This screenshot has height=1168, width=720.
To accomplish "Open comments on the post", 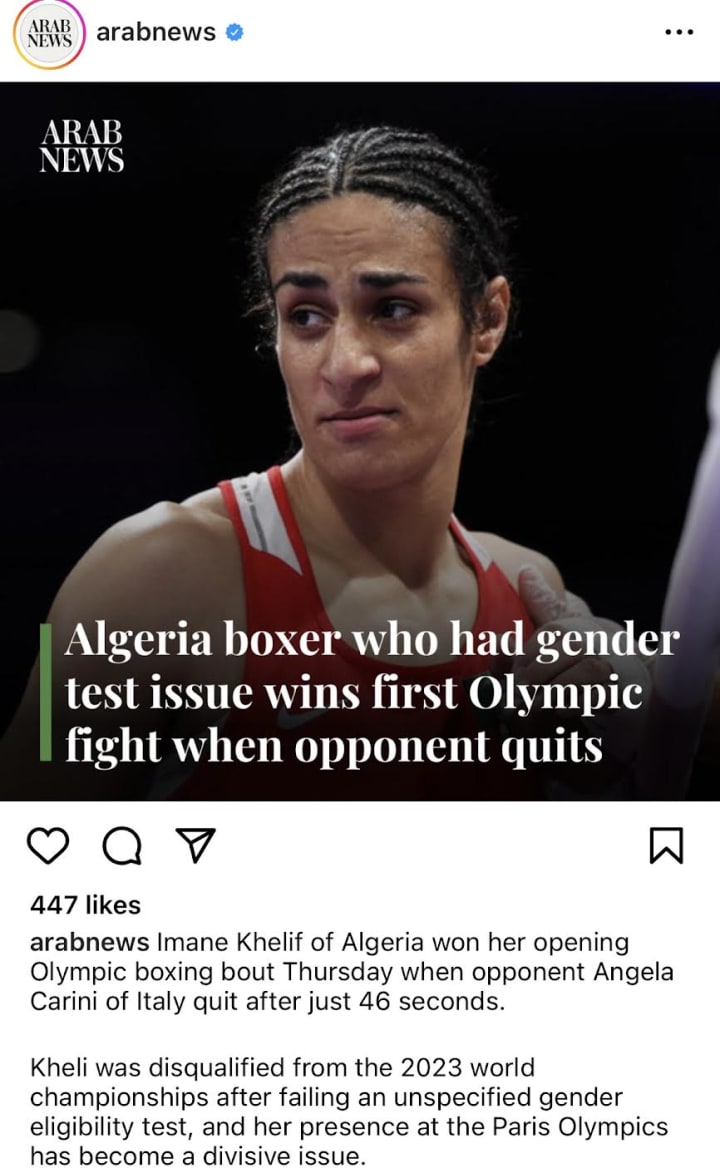I will [121, 847].
